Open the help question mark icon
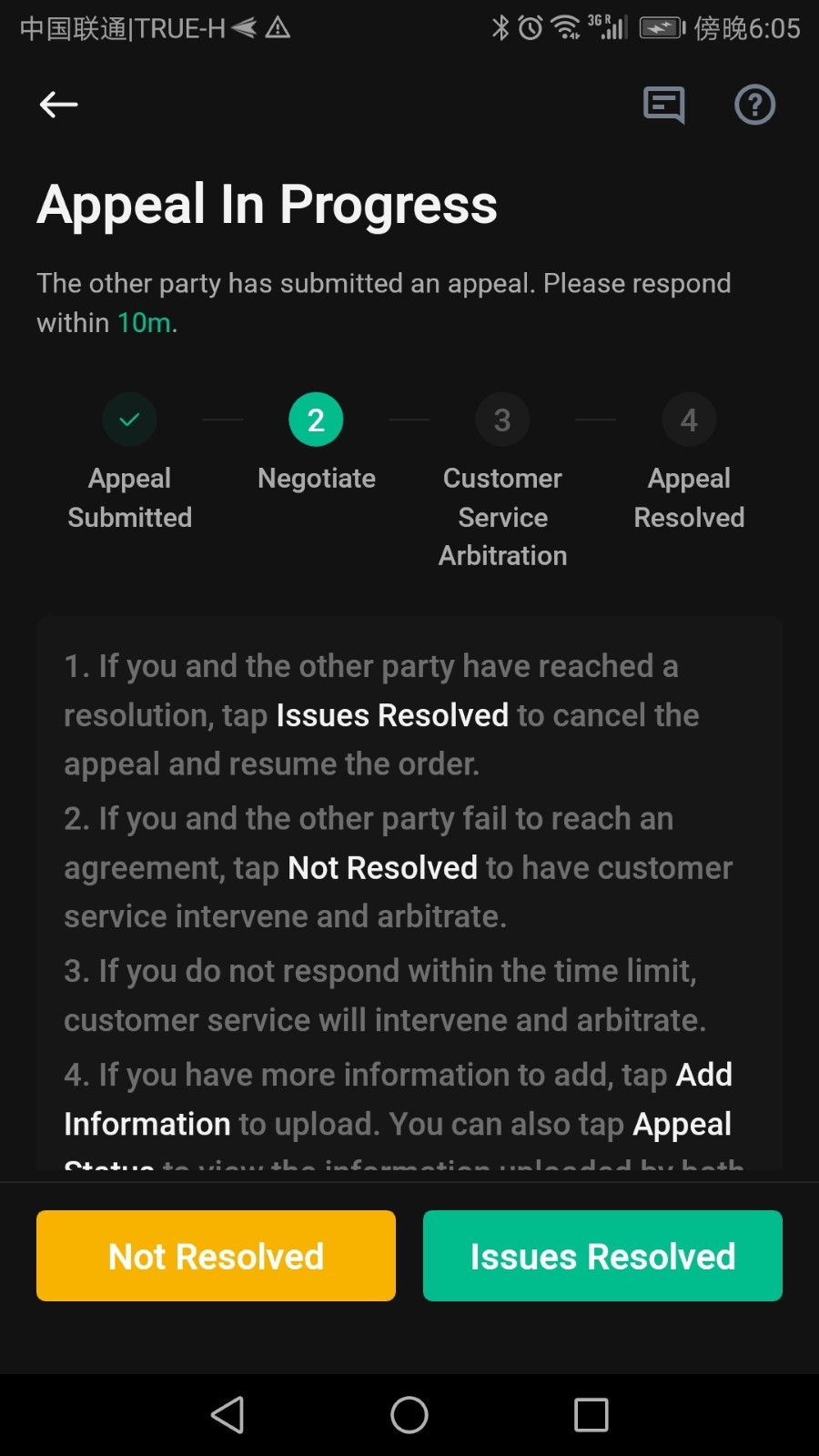The width and height of the screenshot is (819, 1456). tap(754, 105)
